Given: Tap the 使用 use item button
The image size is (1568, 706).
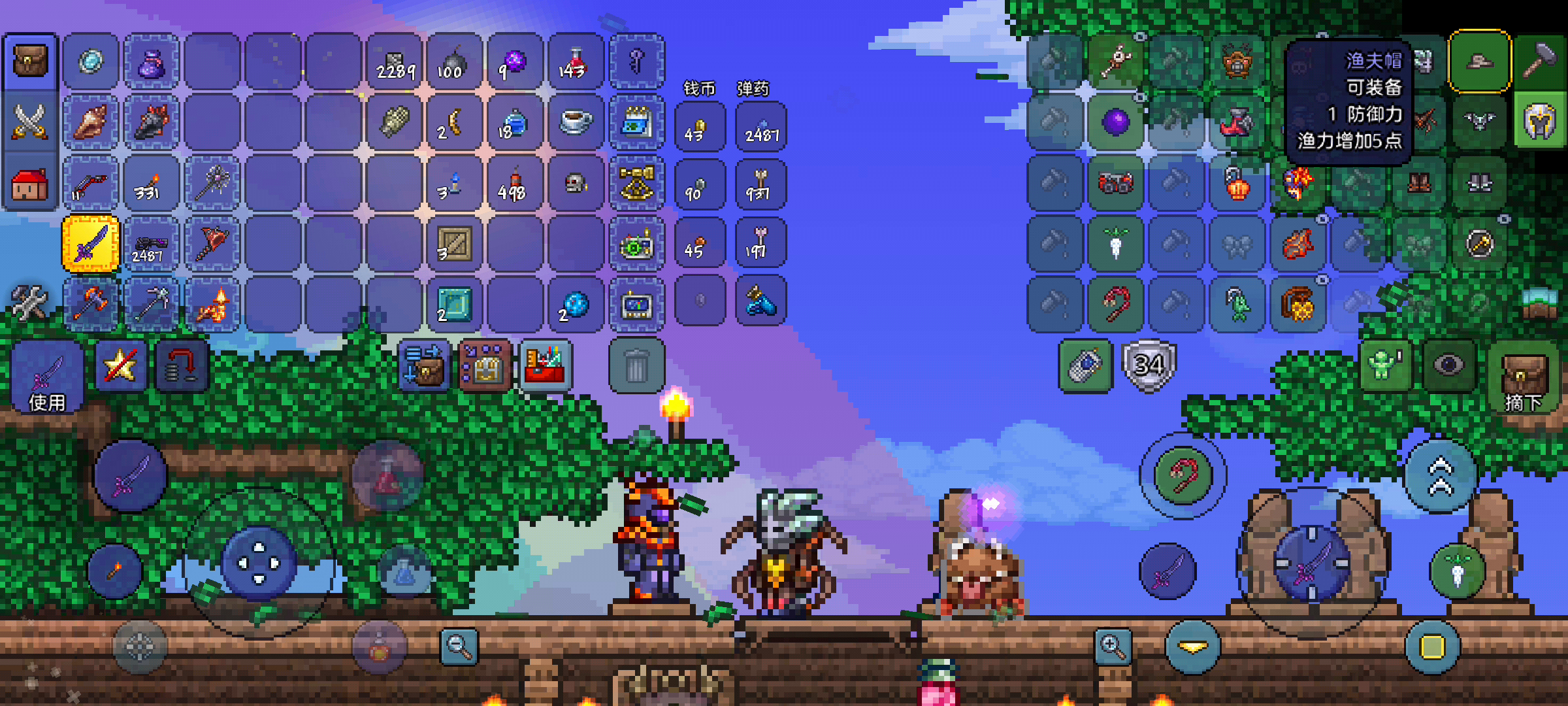Looking at the screenshot, I should (47, 378).
